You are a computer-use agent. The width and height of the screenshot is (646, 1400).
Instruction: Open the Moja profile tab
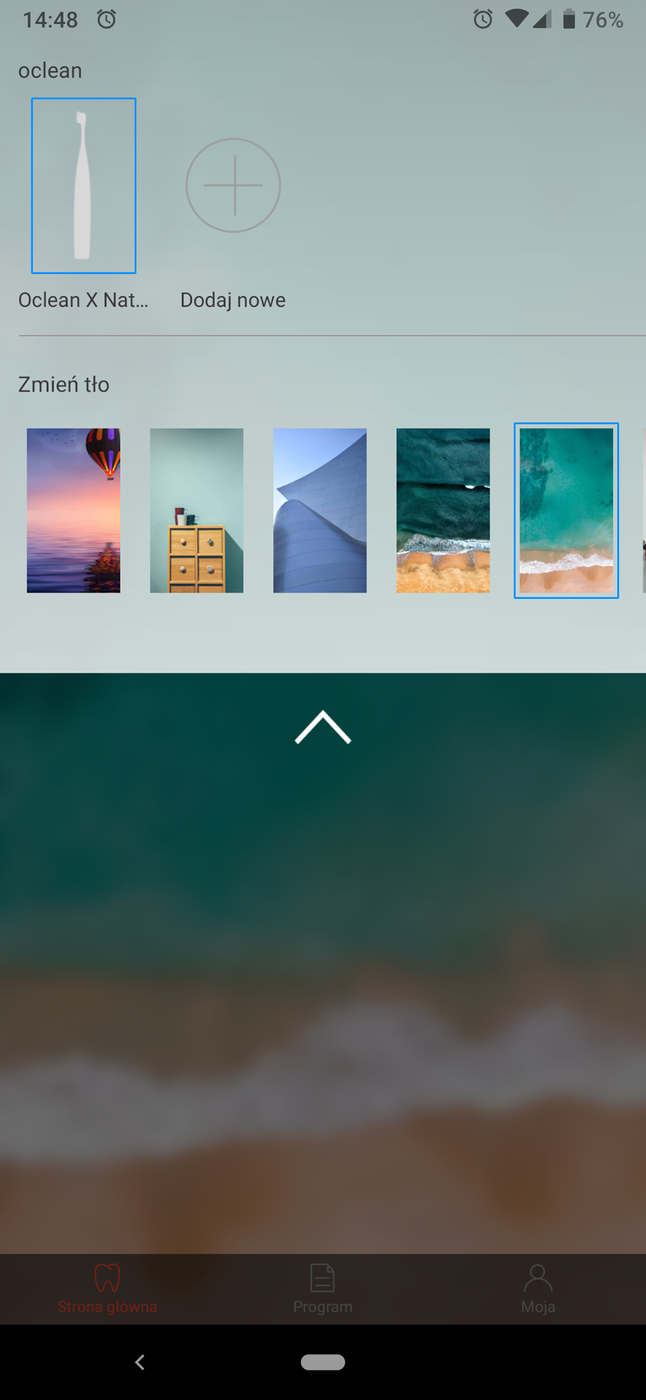click(x=538, y=1289)
